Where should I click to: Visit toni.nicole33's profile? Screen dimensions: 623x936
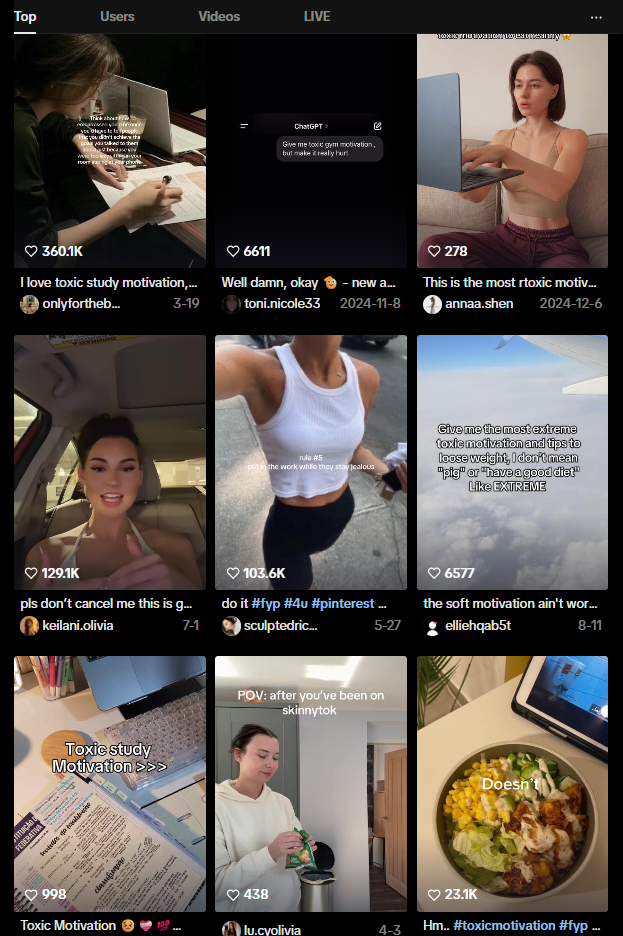280,303
